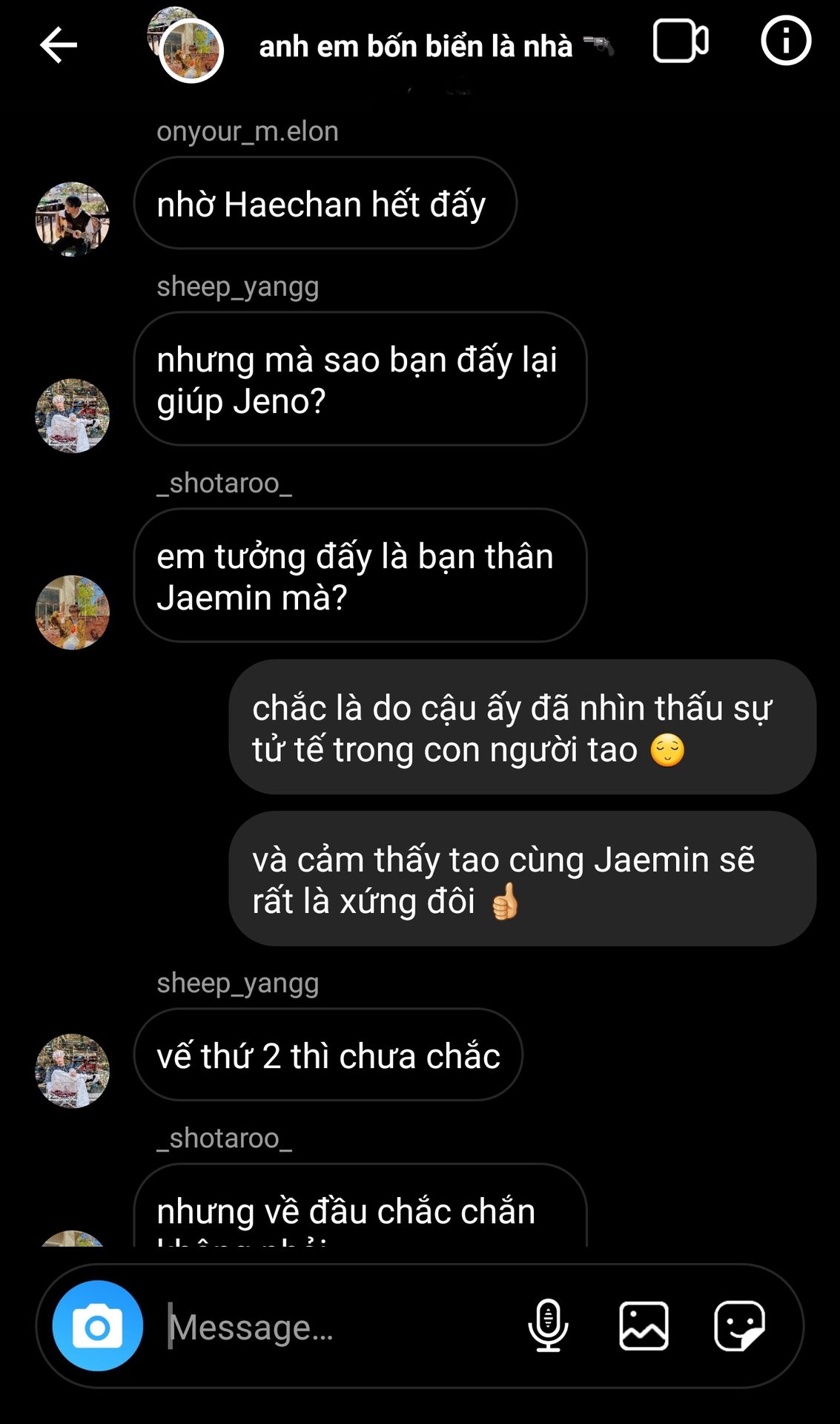
Task: Open the group avatar in the header
Action: point(189,47)
